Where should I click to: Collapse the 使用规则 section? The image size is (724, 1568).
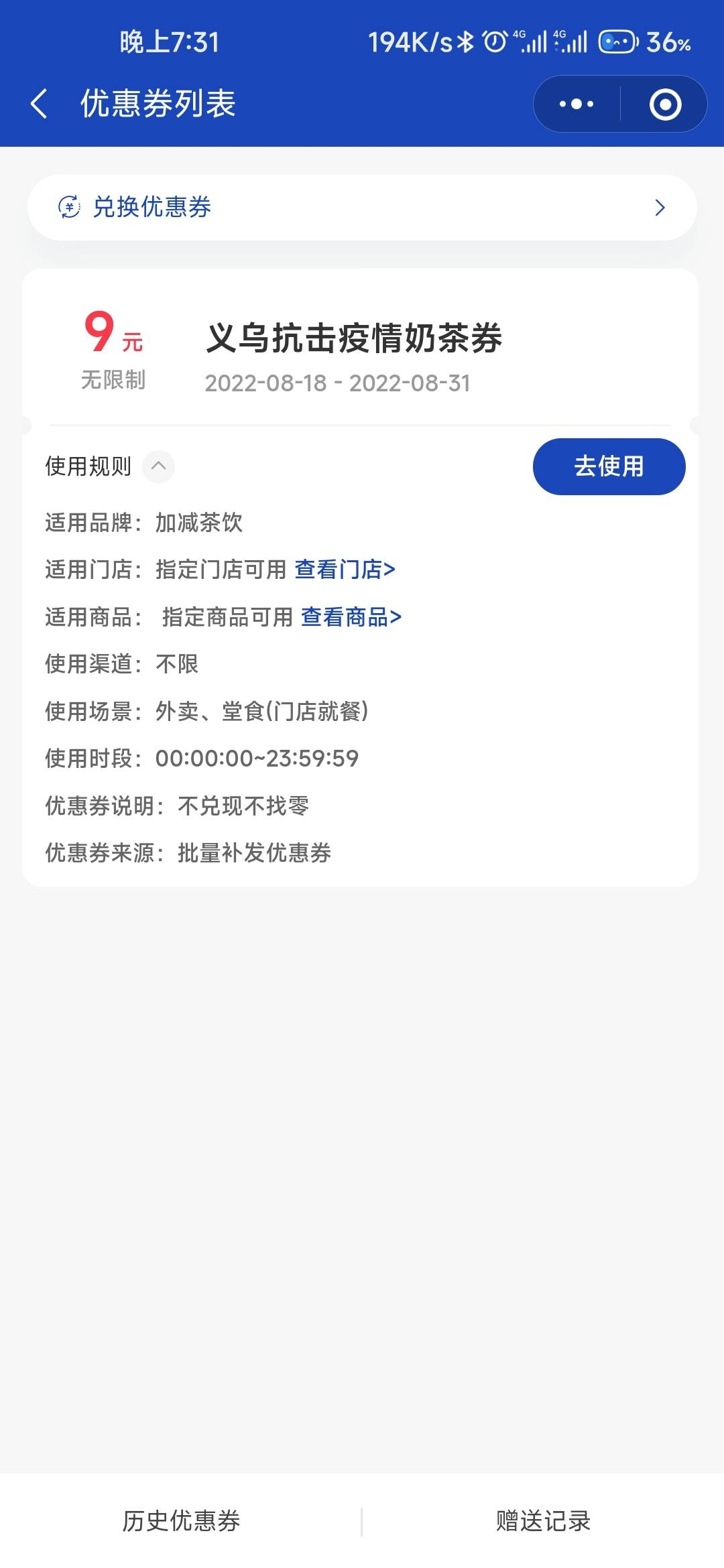click(158, 466)
